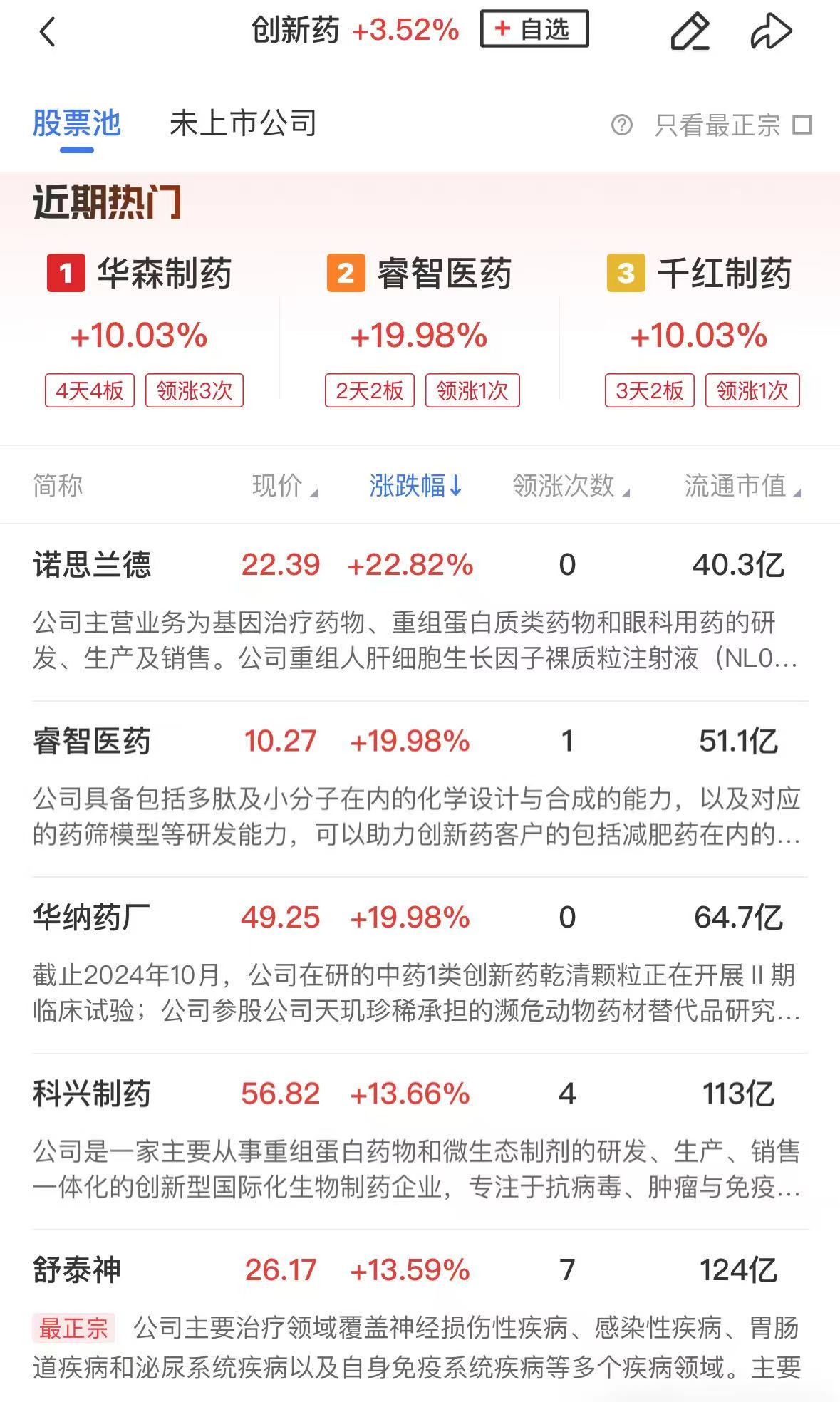Open hot stock 千红制药 card
Image resolution: width=840 pixels, height=1402 pixels.
point(701,331)
